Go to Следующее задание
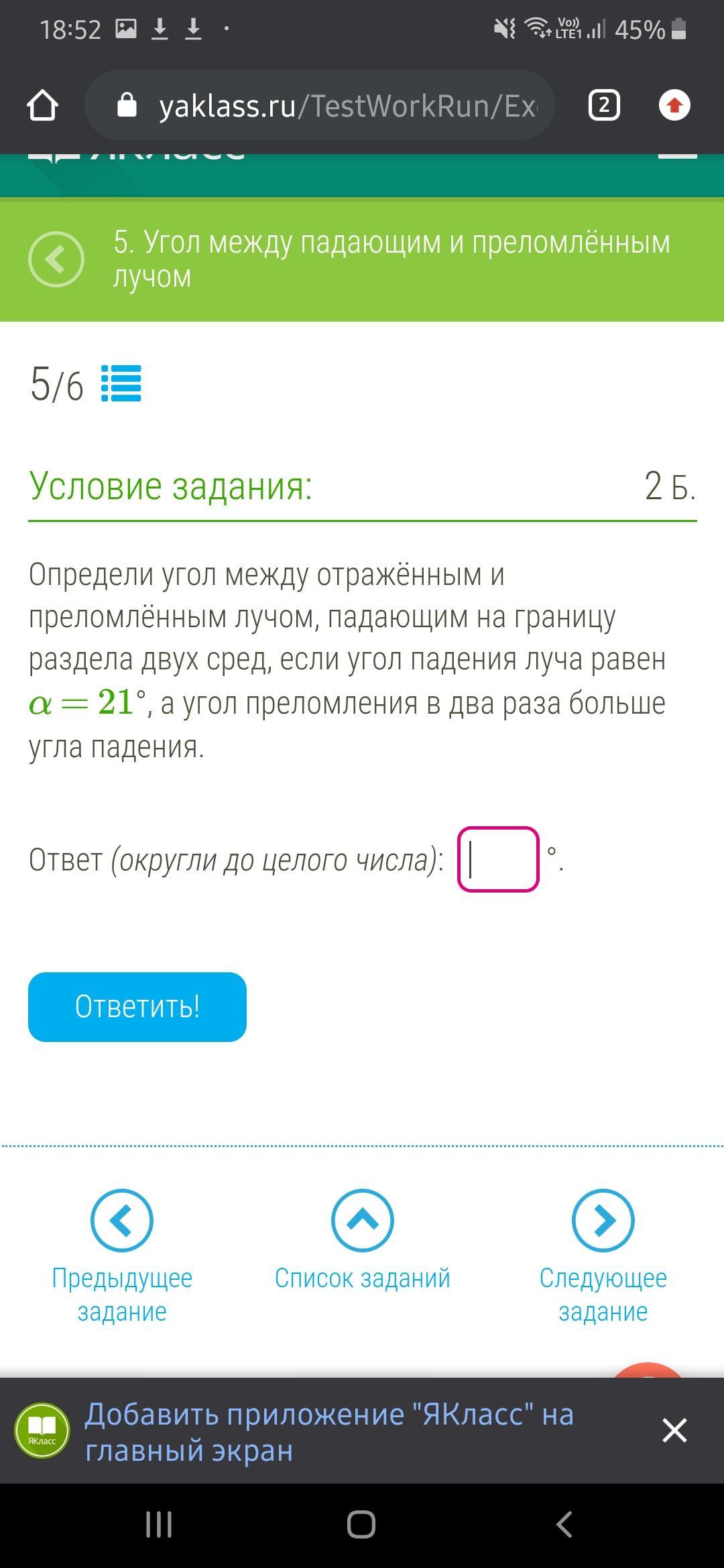This screenshot has height=1568, width=724. (603, 1256)
